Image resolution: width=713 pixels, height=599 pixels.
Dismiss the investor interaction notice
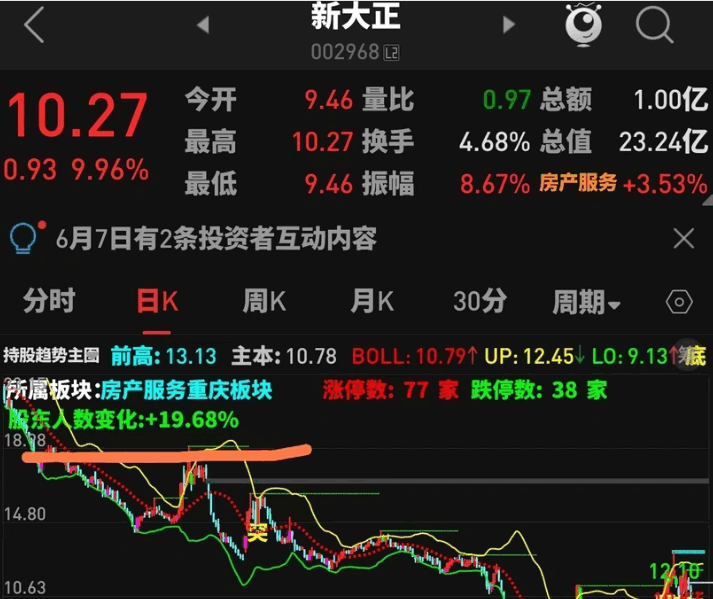point(684,238)
